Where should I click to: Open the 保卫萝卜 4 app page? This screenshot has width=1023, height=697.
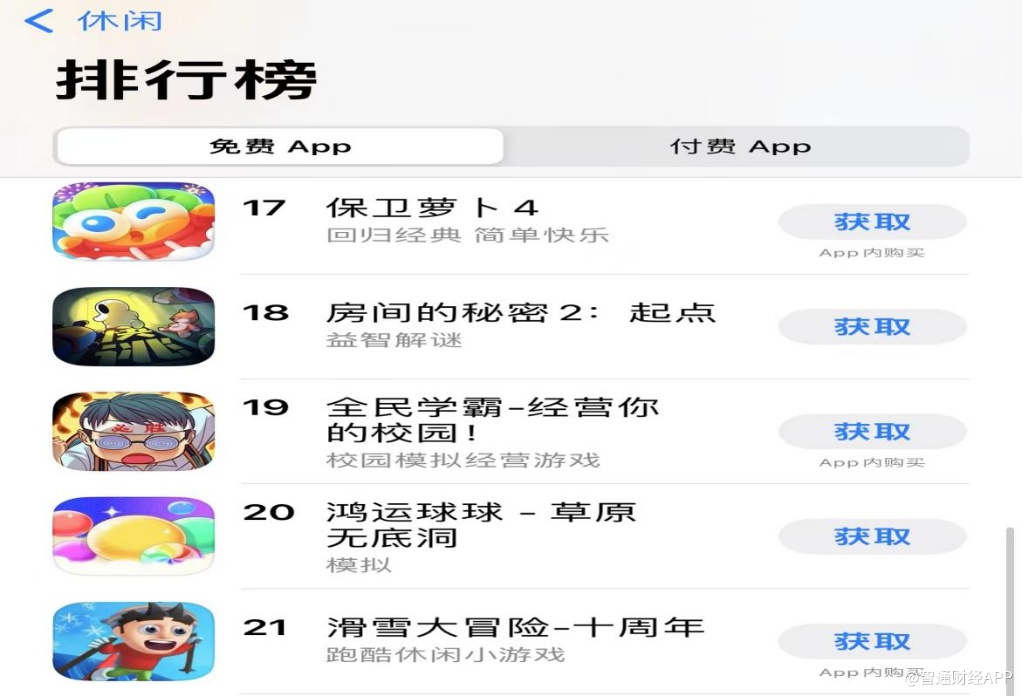(x=432, y=208)
